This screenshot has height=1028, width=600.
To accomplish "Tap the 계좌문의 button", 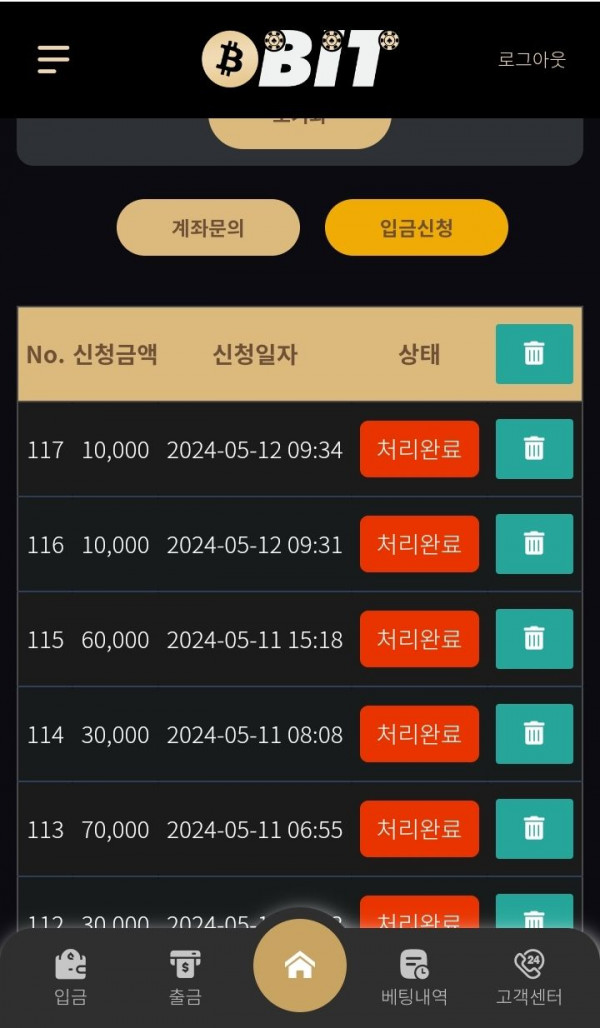I will pyautogui.click(x=208, y=228).
